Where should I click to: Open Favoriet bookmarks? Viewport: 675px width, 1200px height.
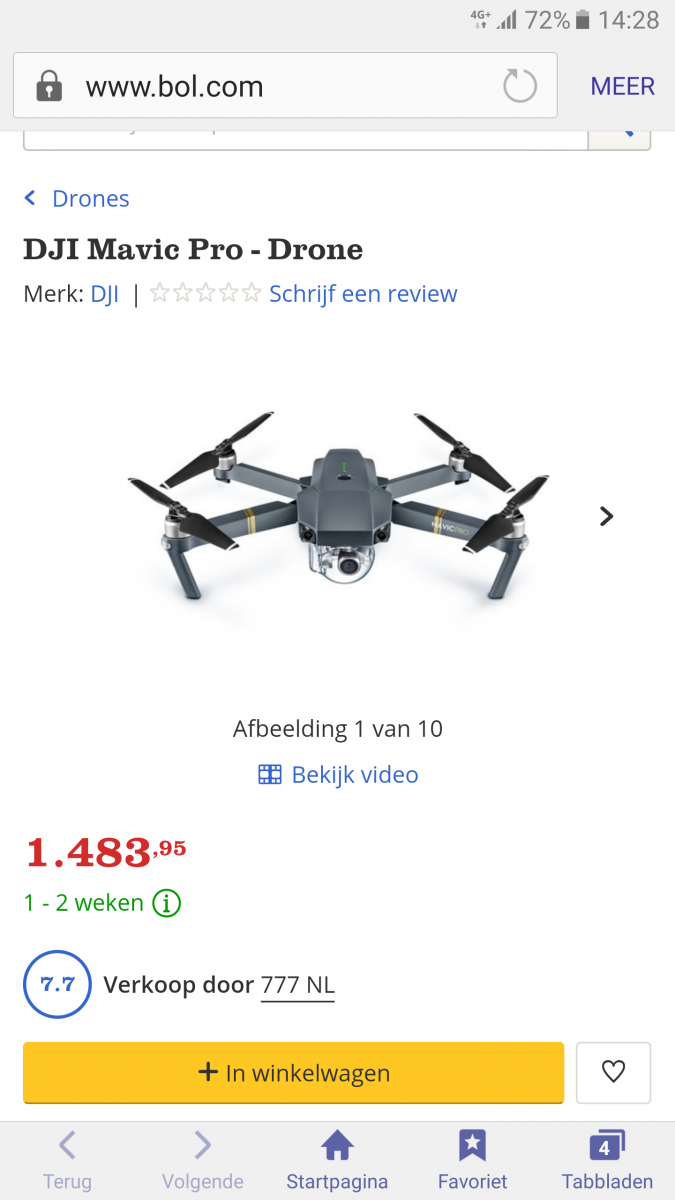[472, 1160]
